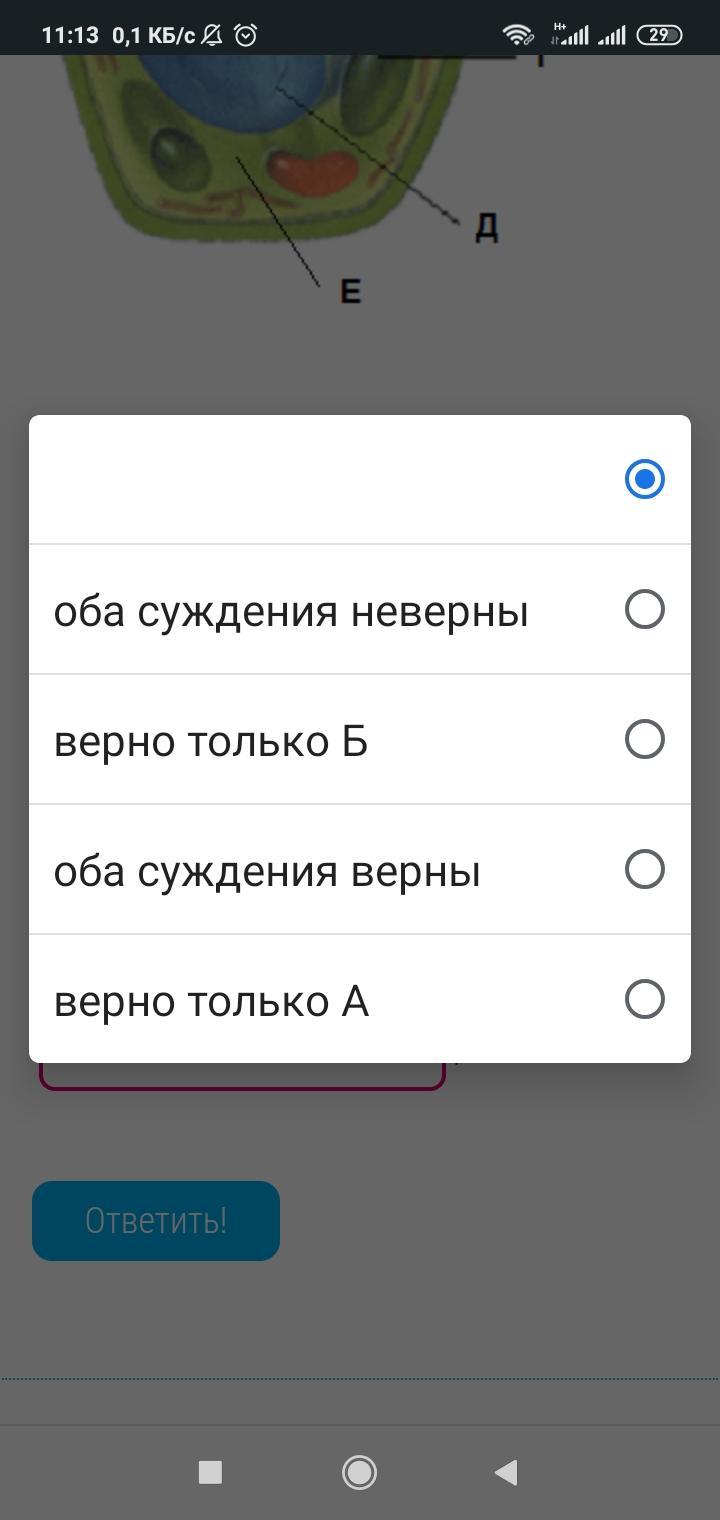
Task: Choose "оба суждения неверны" option
Action: click(360, 610)
